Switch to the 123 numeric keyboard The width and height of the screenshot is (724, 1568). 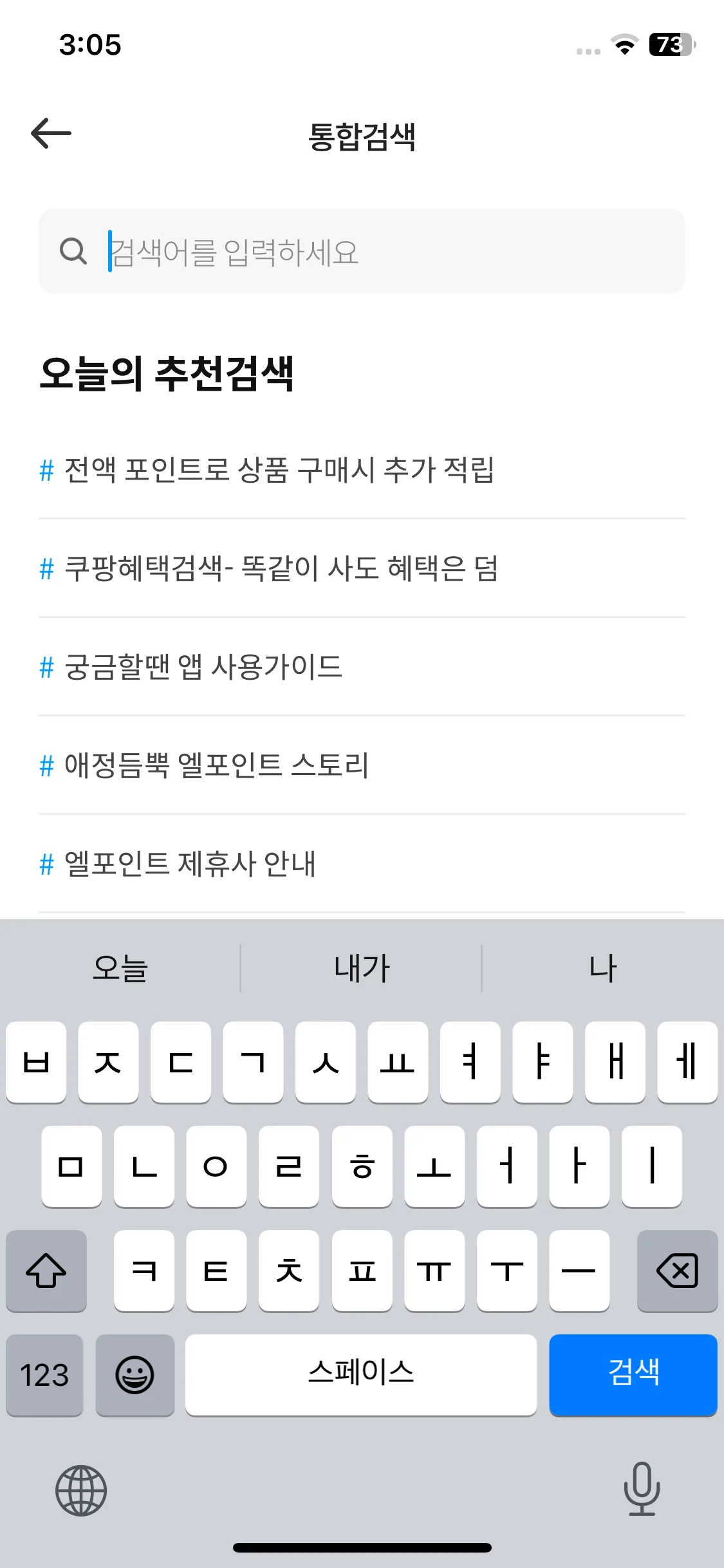[x=44, y=1375]
